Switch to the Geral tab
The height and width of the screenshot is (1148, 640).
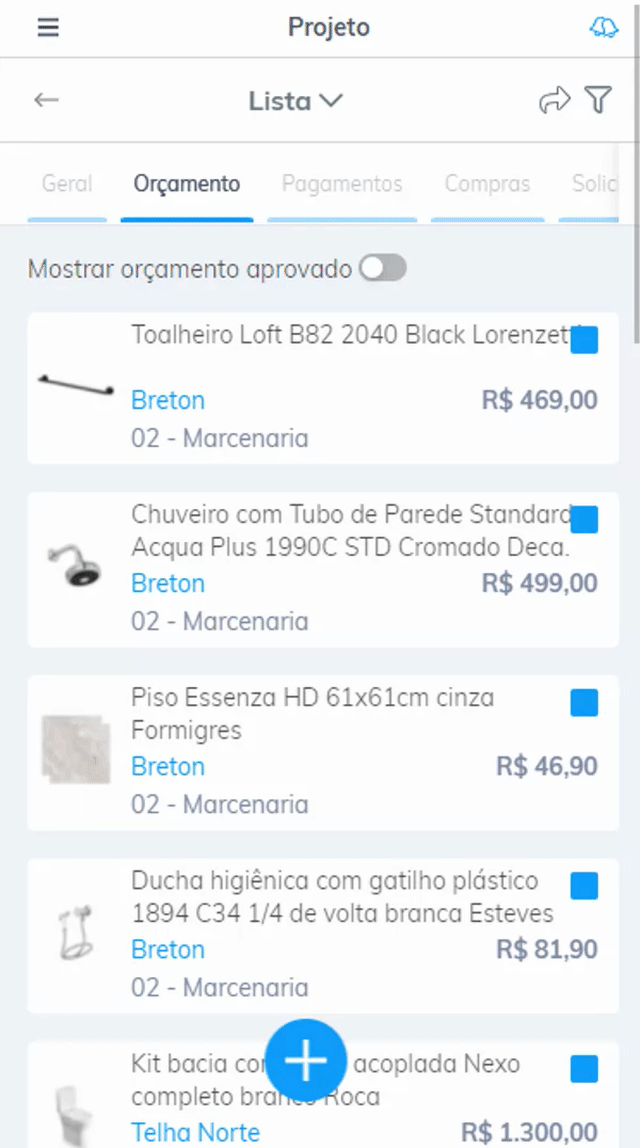coord(67,184)
